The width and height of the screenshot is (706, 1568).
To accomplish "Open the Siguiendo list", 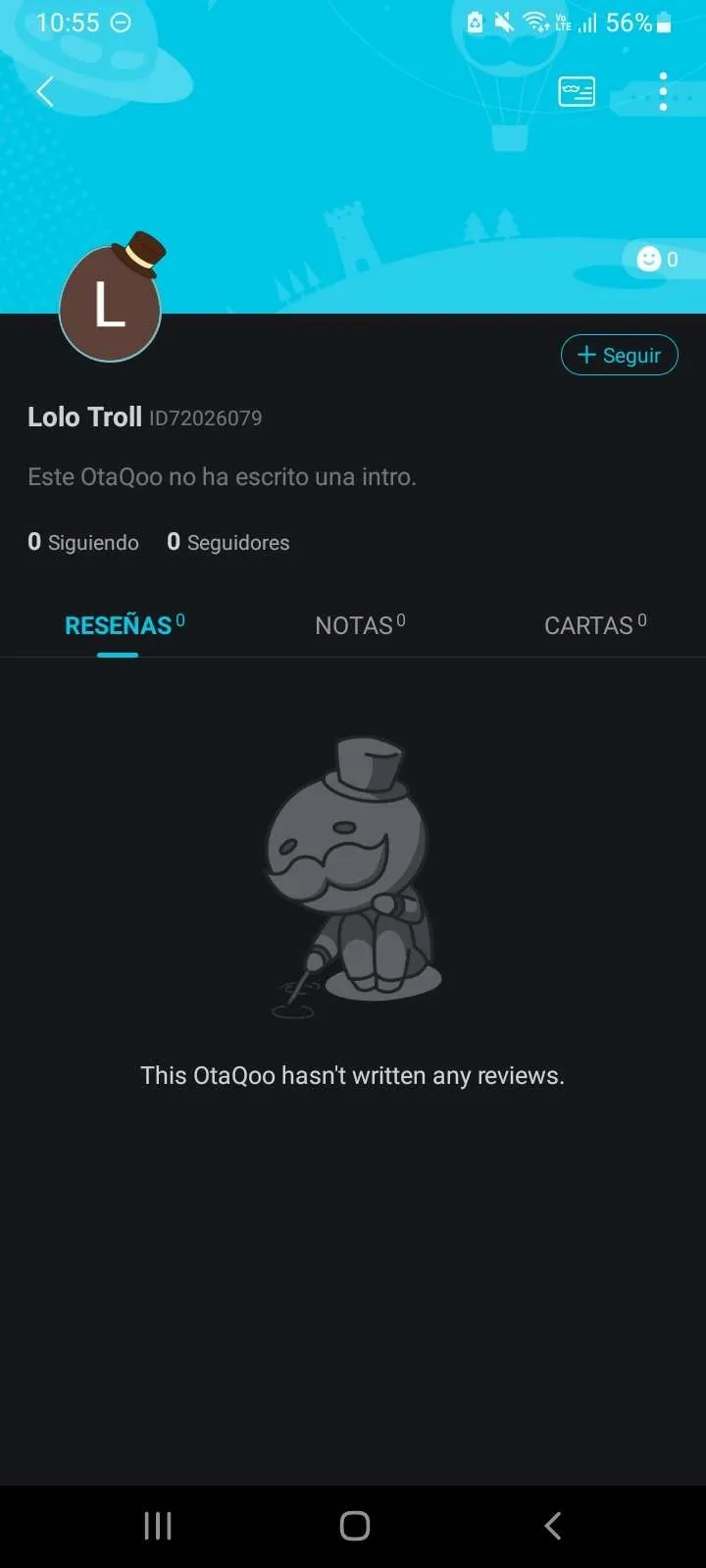I will (x=83, y=542).
